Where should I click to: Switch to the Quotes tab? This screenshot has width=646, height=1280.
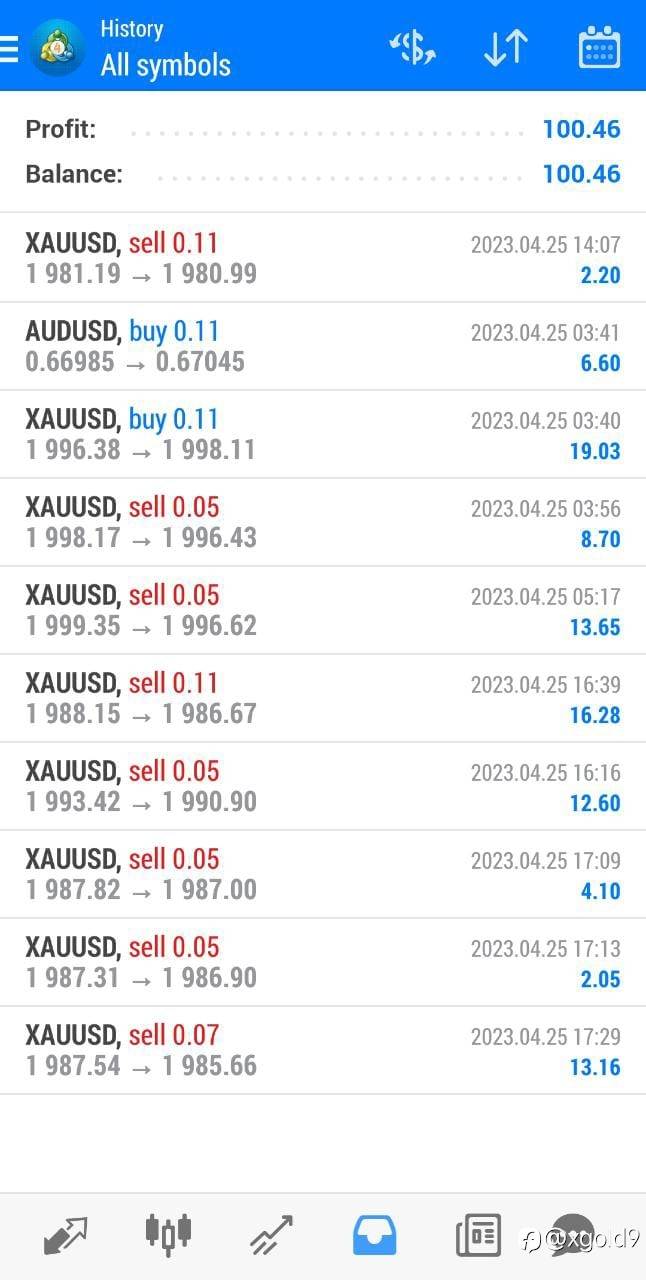pyautogui.click(x=66, y=1235)
